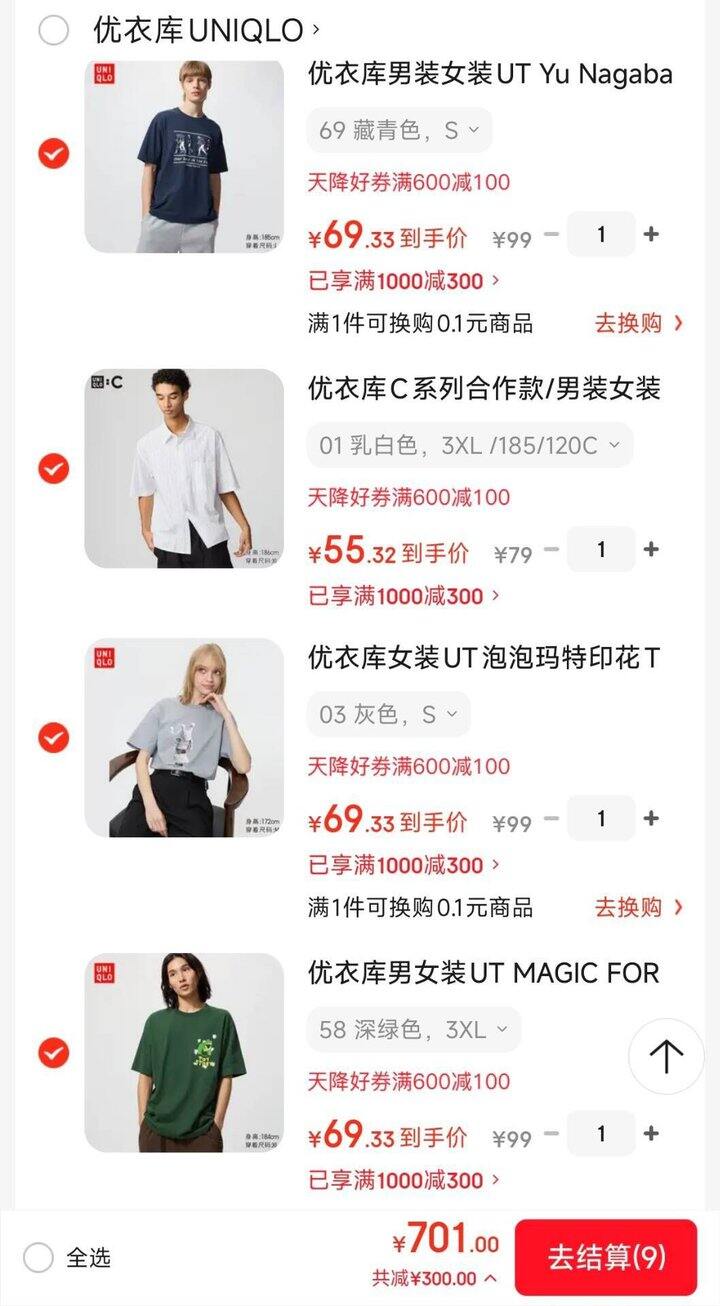
Task: Open 去换购 under the 泡泡玛特 T-shirt
Action: click(638, 907)
